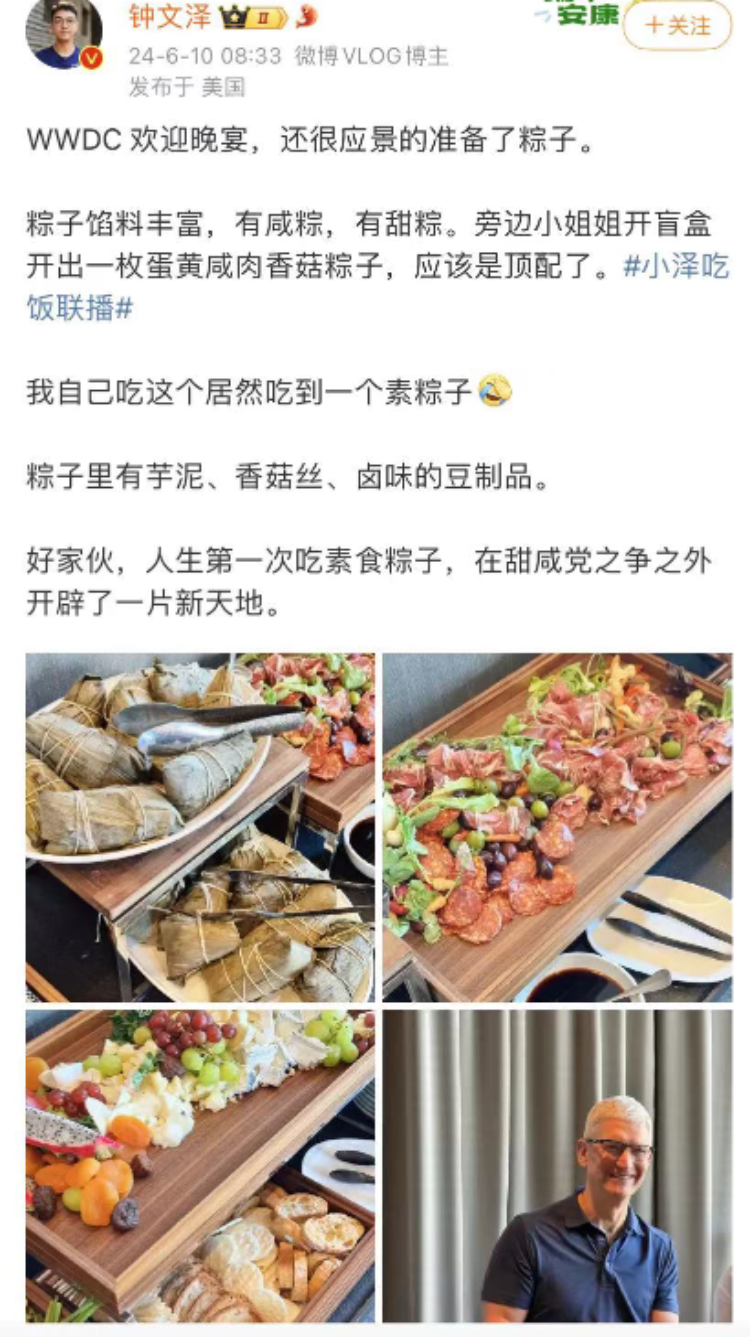Image resolution: width=750 pixels, height=1337 pixels.
Task: Enlarge the fruit and cheese board photo
Action: coord(200,1165)
